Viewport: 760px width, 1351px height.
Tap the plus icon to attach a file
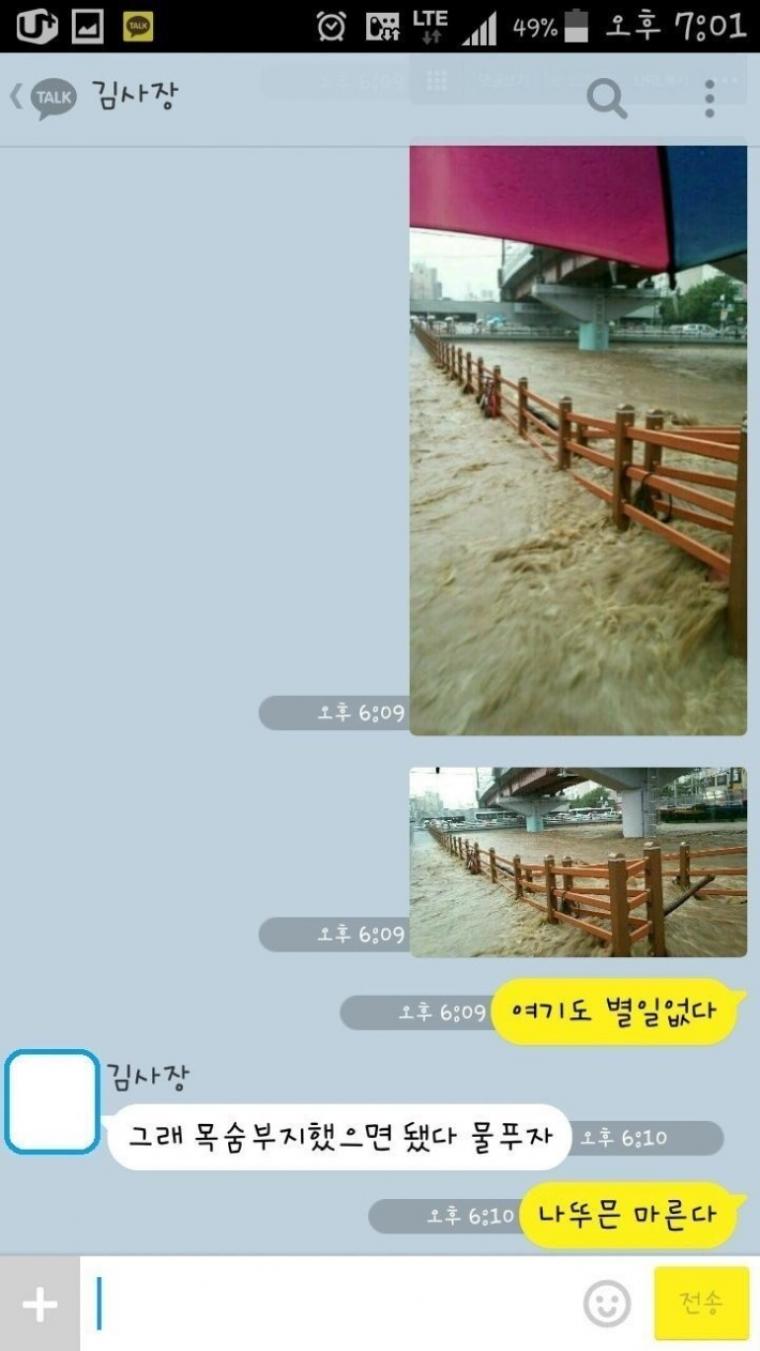[x=40, y=1303]
